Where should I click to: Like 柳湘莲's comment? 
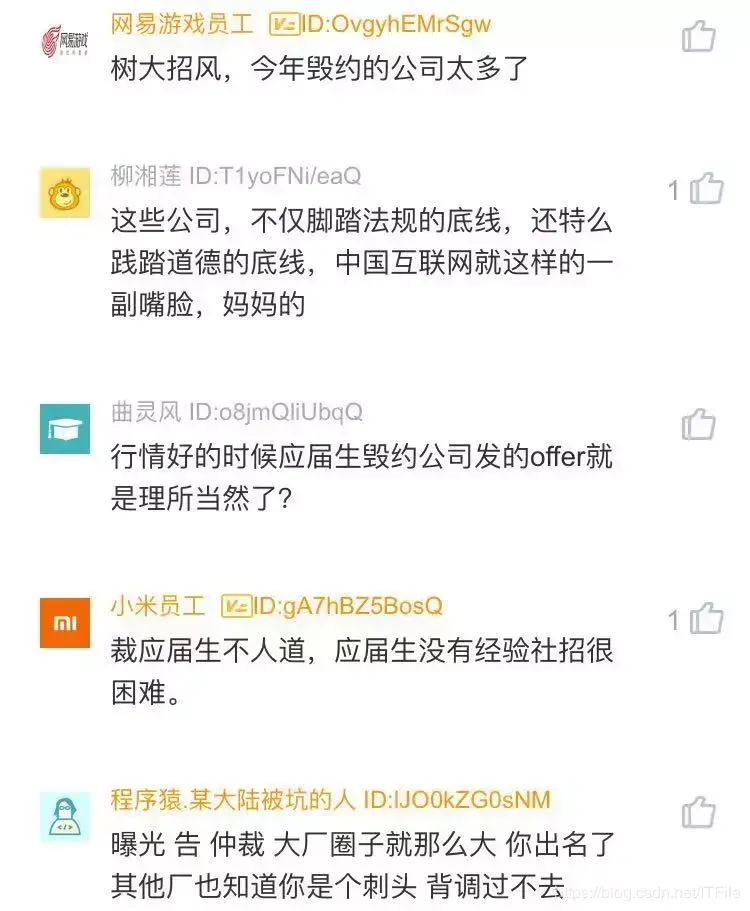tap(706, 188)
